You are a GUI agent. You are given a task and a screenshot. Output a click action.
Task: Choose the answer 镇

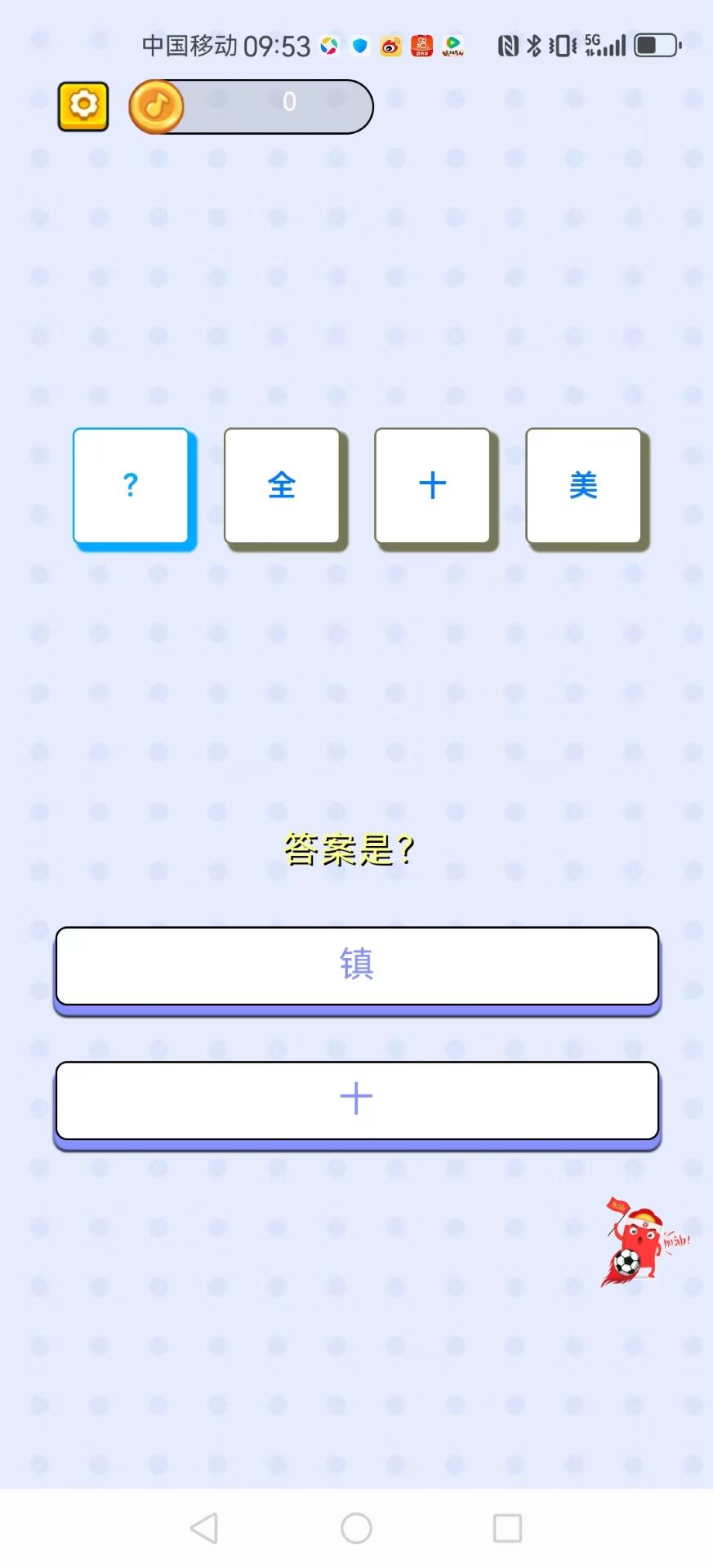[x=357, y=966]
